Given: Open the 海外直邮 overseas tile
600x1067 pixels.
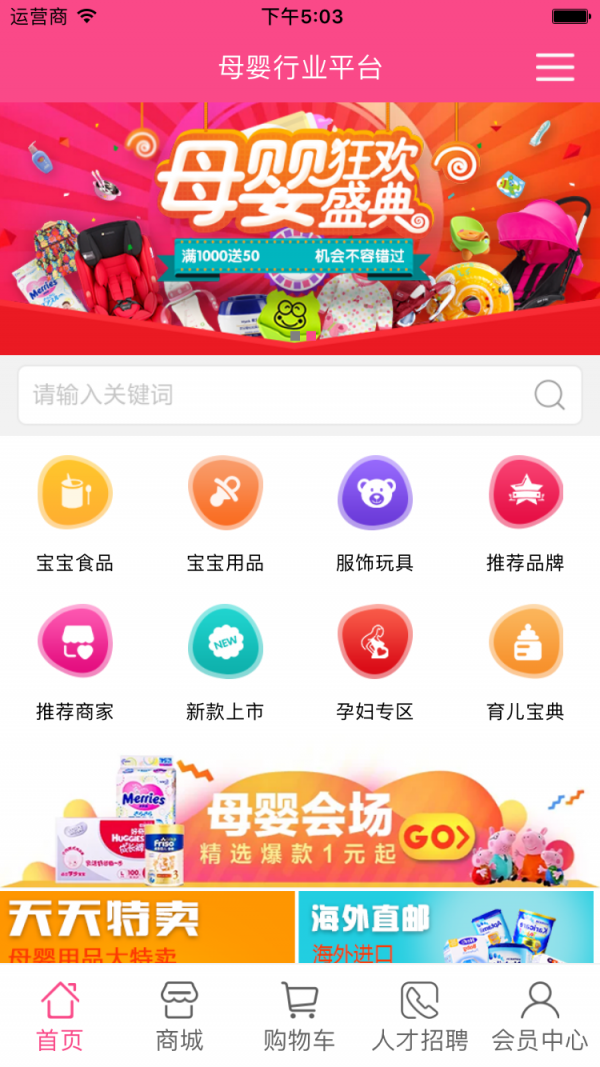Looking at the screenshot, I should [446, 927].
